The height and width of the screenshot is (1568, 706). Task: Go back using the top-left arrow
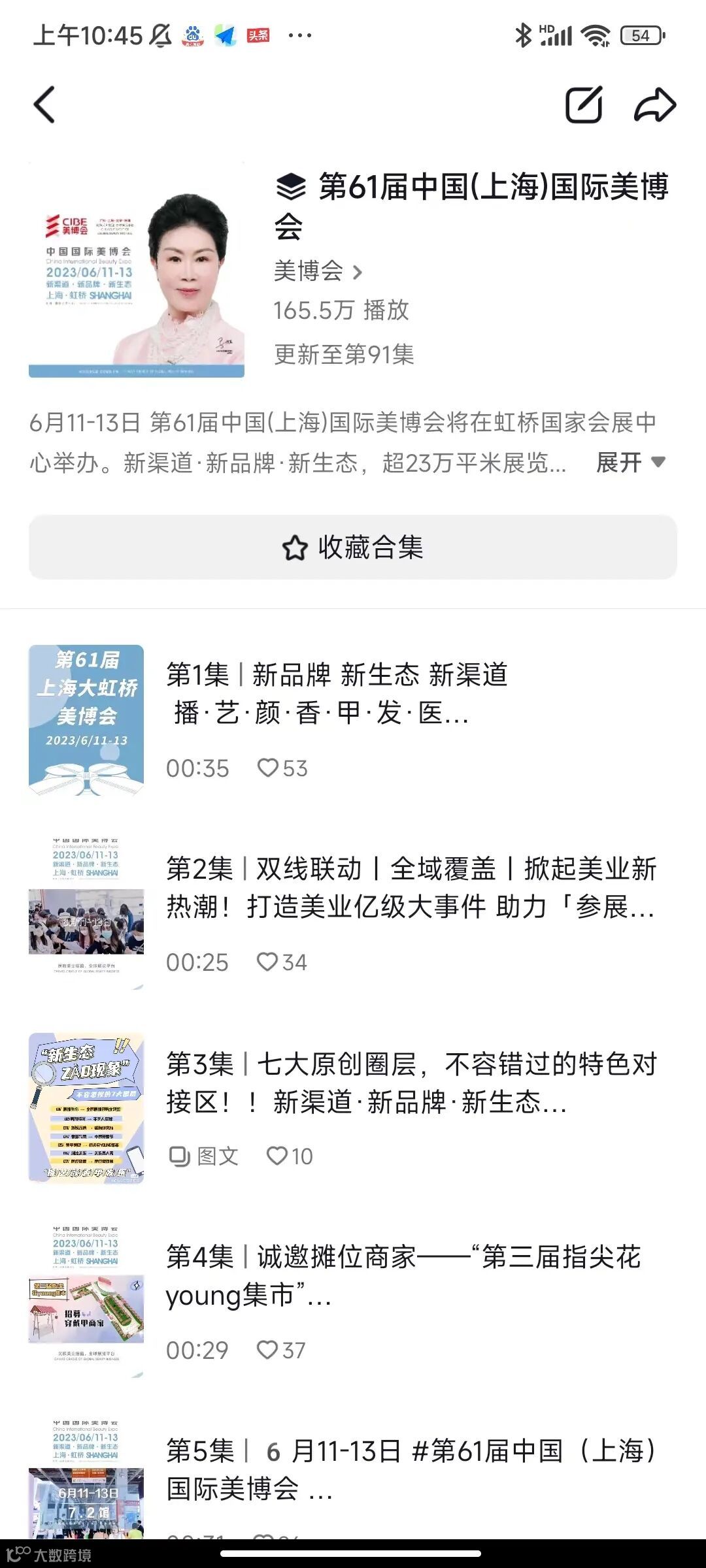44,105
